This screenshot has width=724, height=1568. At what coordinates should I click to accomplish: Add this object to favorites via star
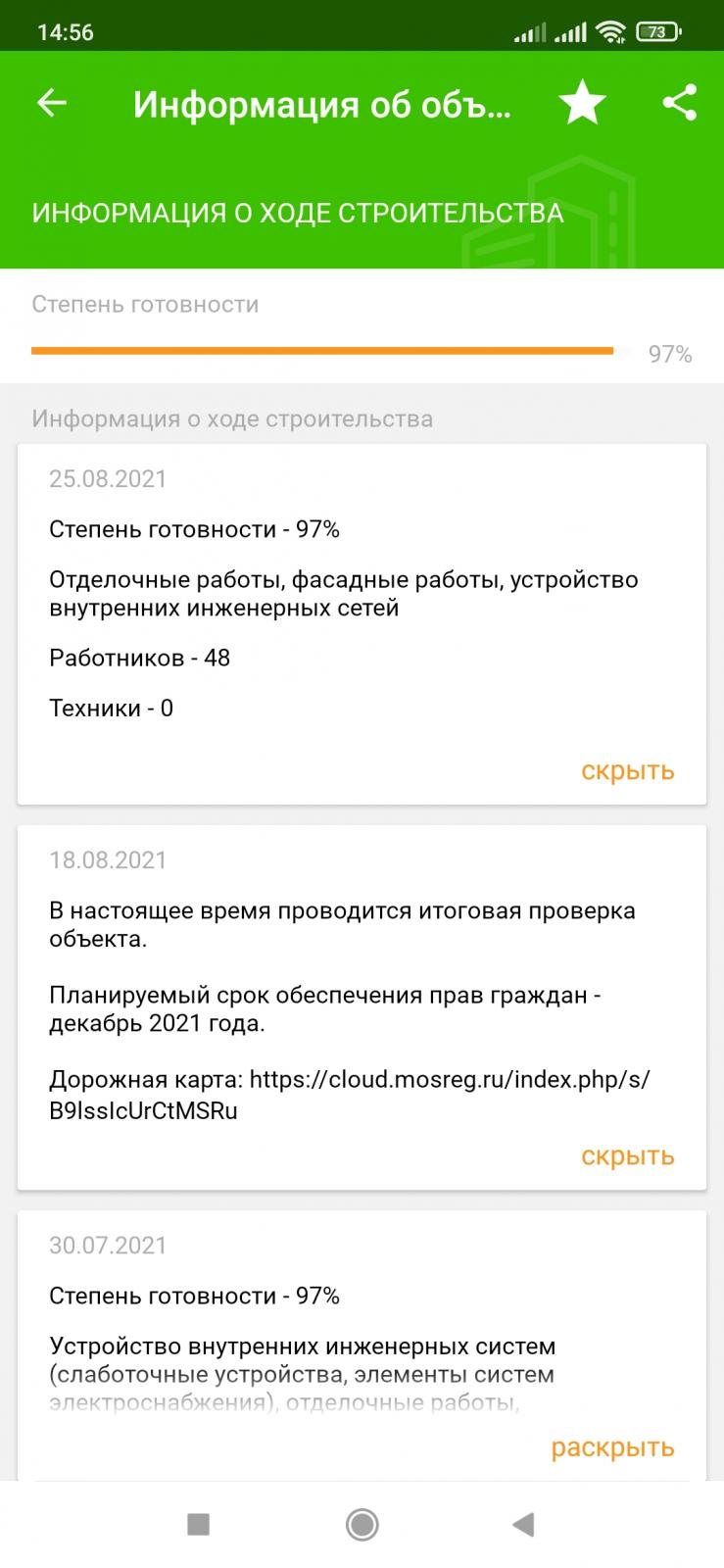582,103
